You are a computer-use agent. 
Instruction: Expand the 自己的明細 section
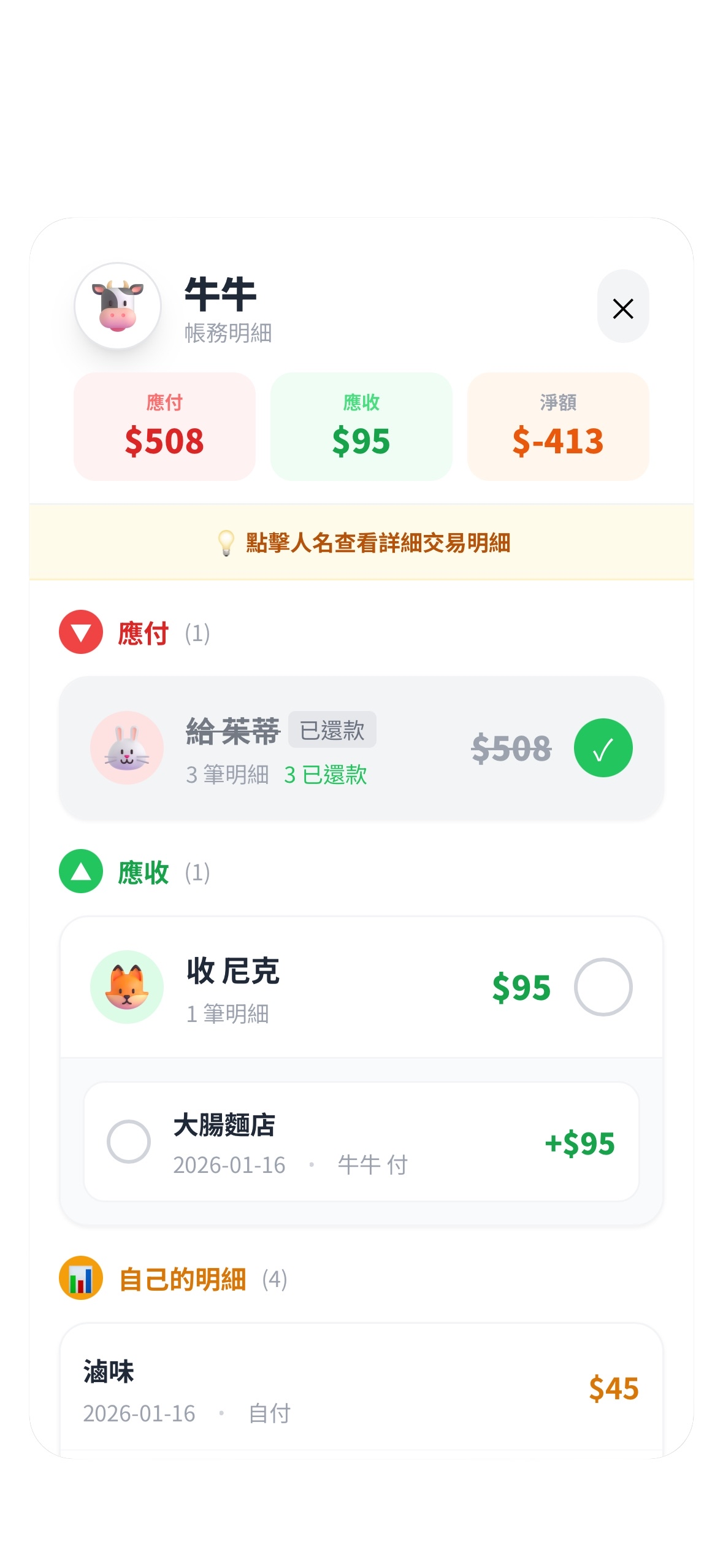pyautogui.click(x=182, y=1280)
